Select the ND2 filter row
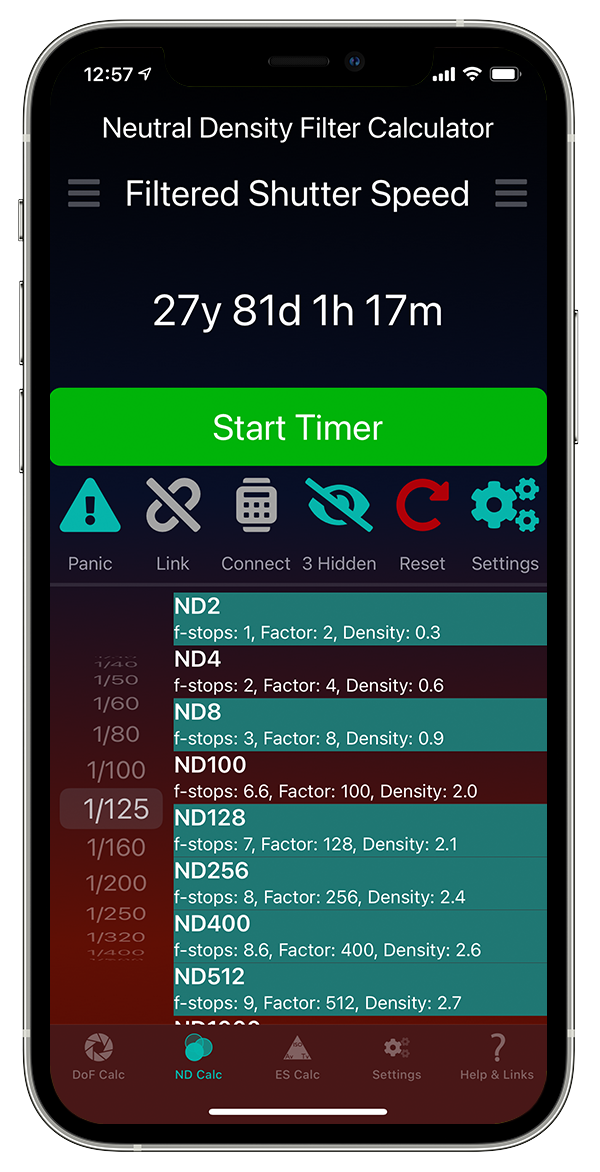The image size is (600, 1172). pos(360,619)
